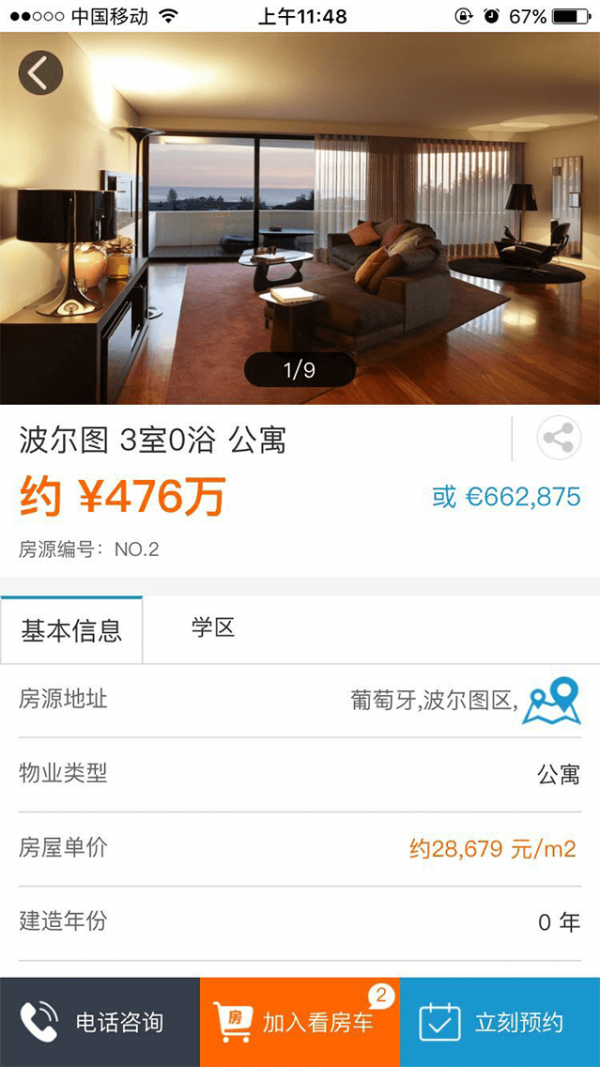Open the property photo gallery
Image resolution: width=600 pixels, height=1067 pixels.
click(300, 220)
